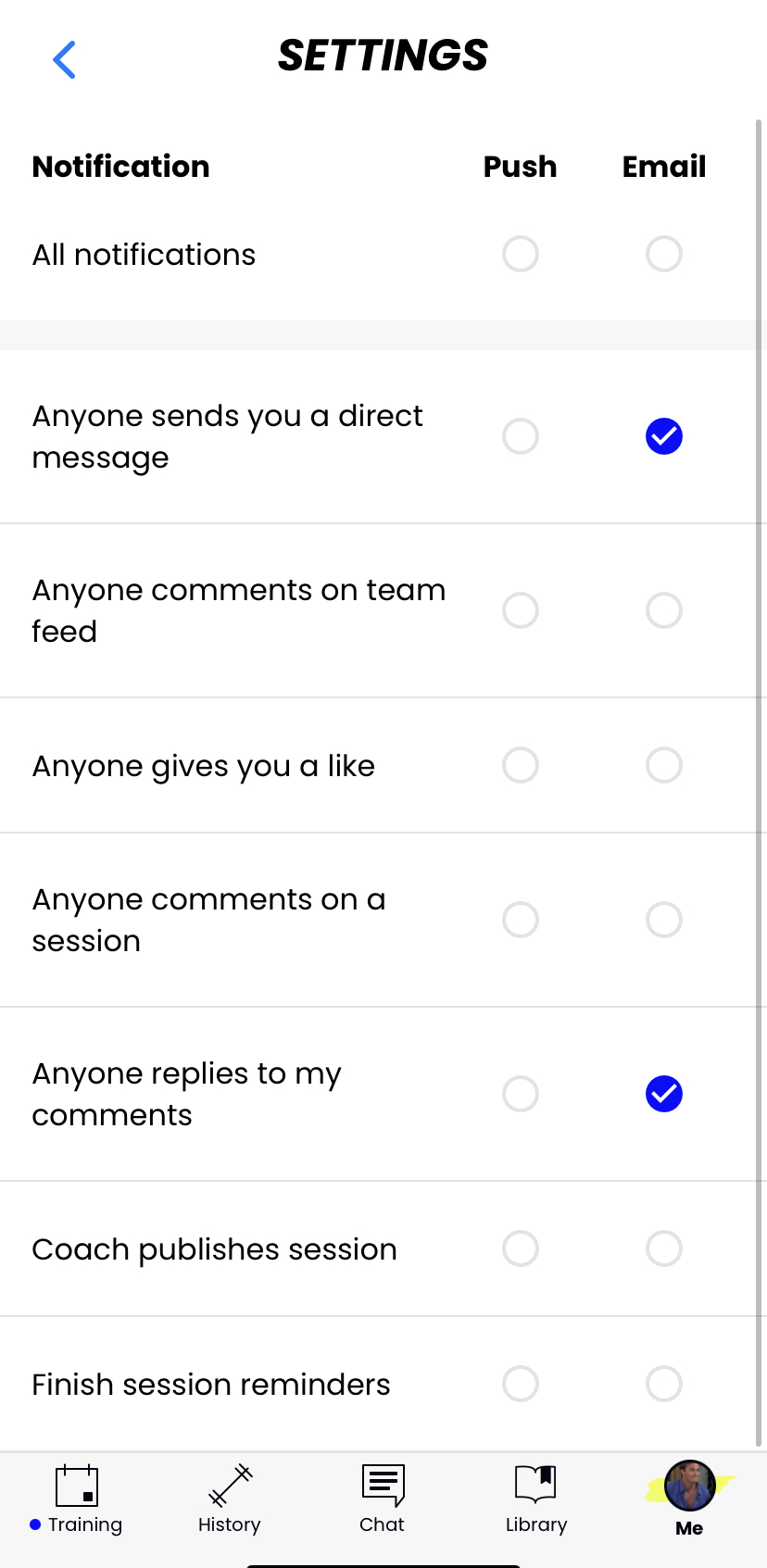
Task: Enable email for All notifications
Action: pyautogui.click(x=664, y=254)
